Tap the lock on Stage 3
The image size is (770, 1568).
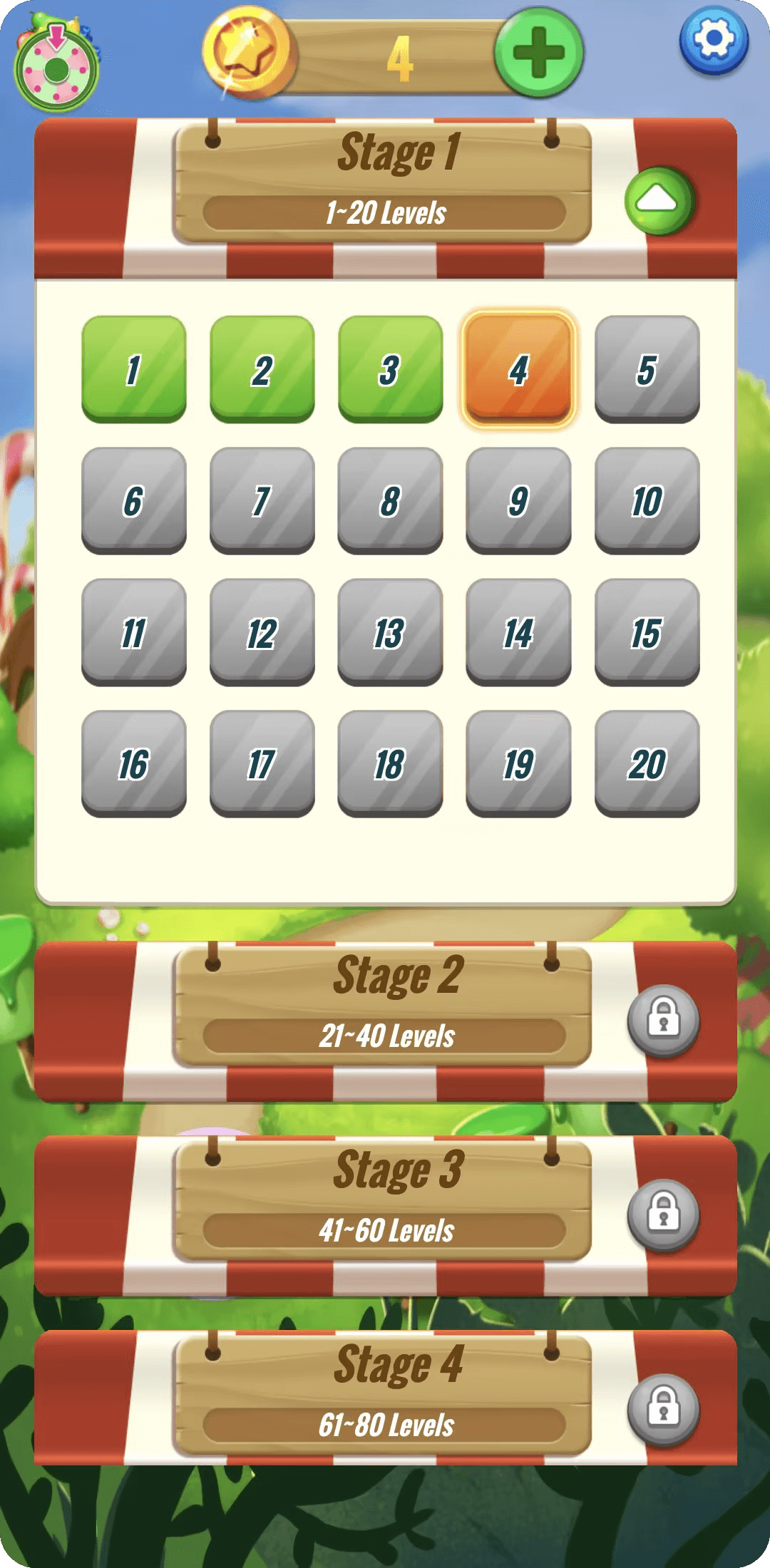coord(663,1214)
